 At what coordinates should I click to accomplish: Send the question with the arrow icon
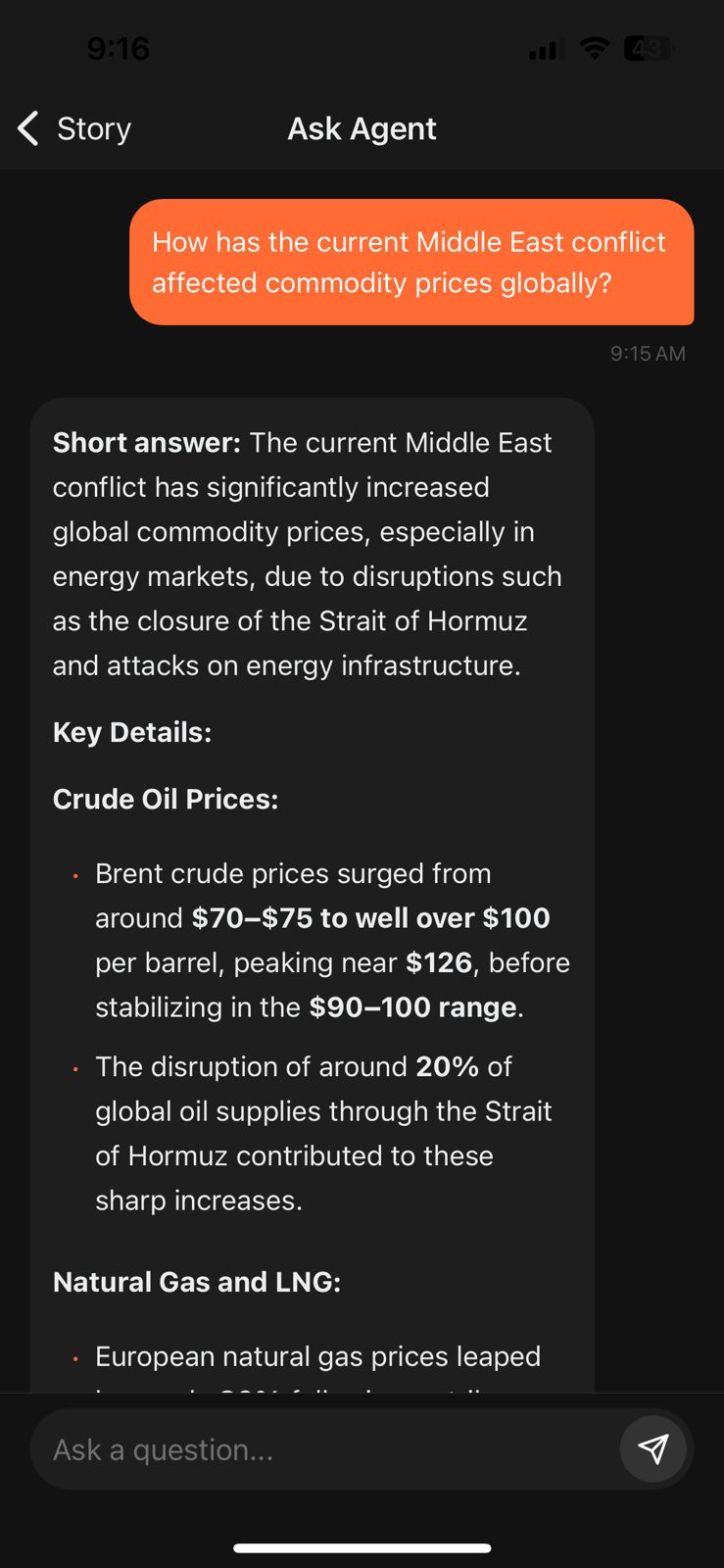(x=653, y=1448)
